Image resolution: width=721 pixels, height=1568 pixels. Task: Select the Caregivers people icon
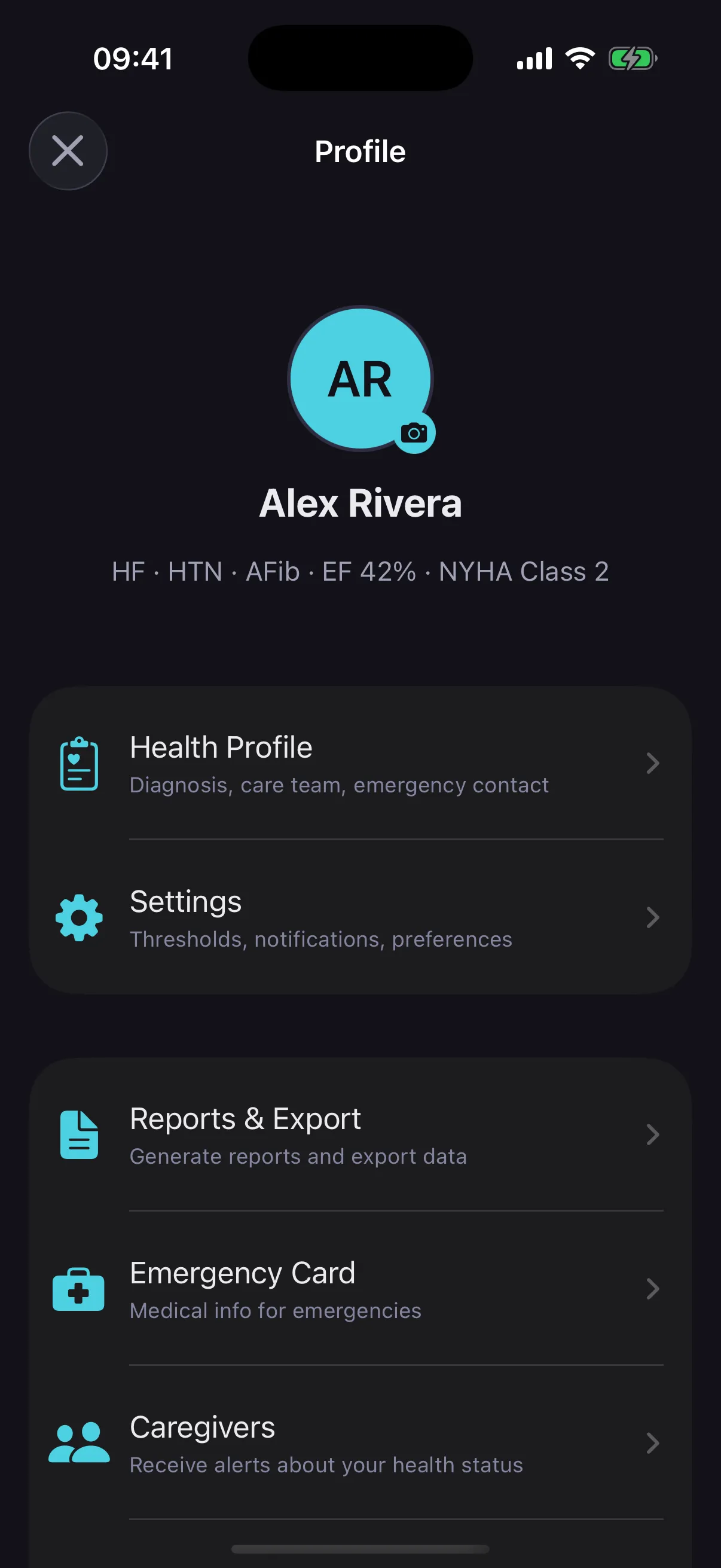click(79, 1442)
